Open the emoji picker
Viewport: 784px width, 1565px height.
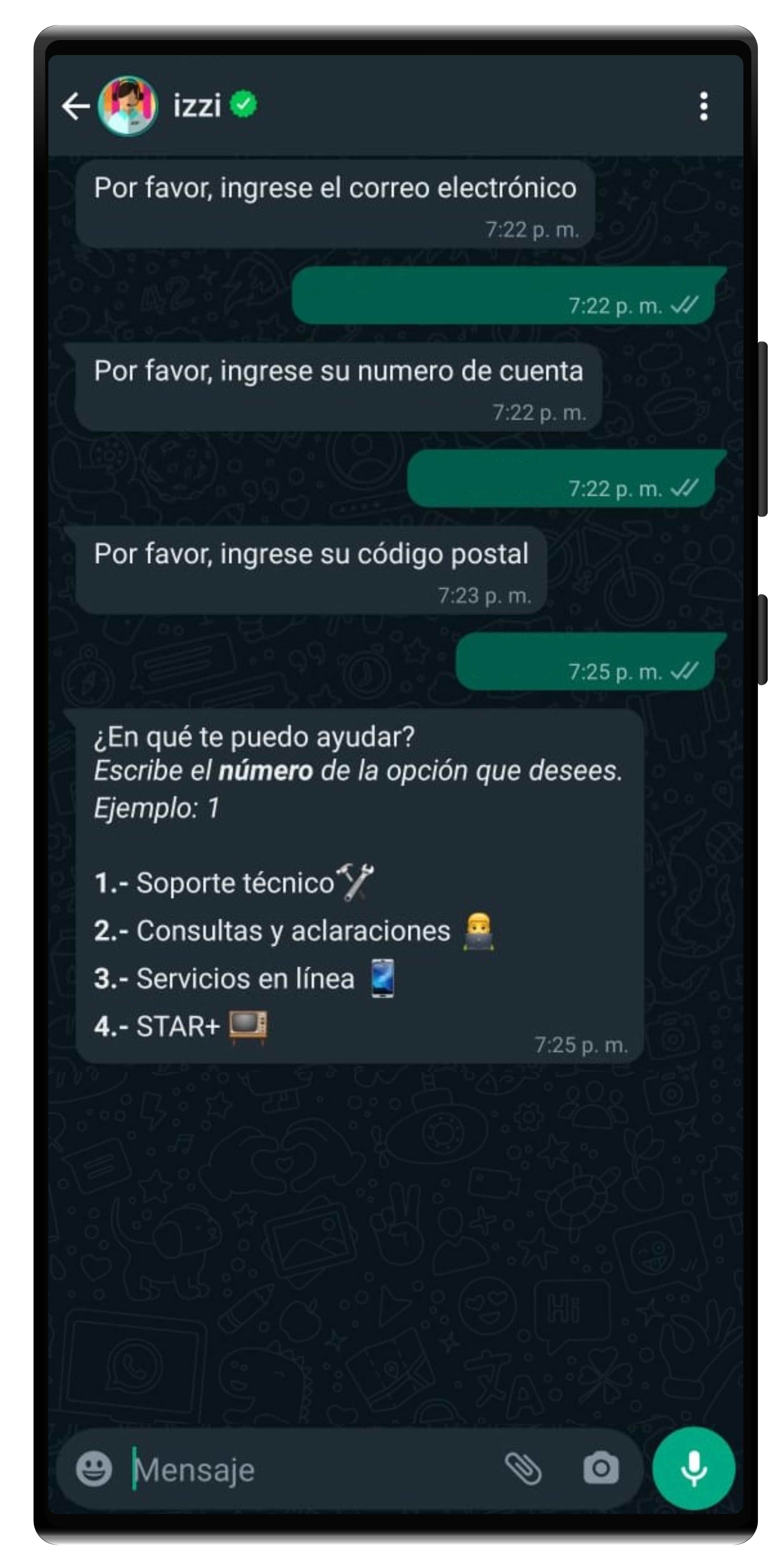pos(94,1469)
